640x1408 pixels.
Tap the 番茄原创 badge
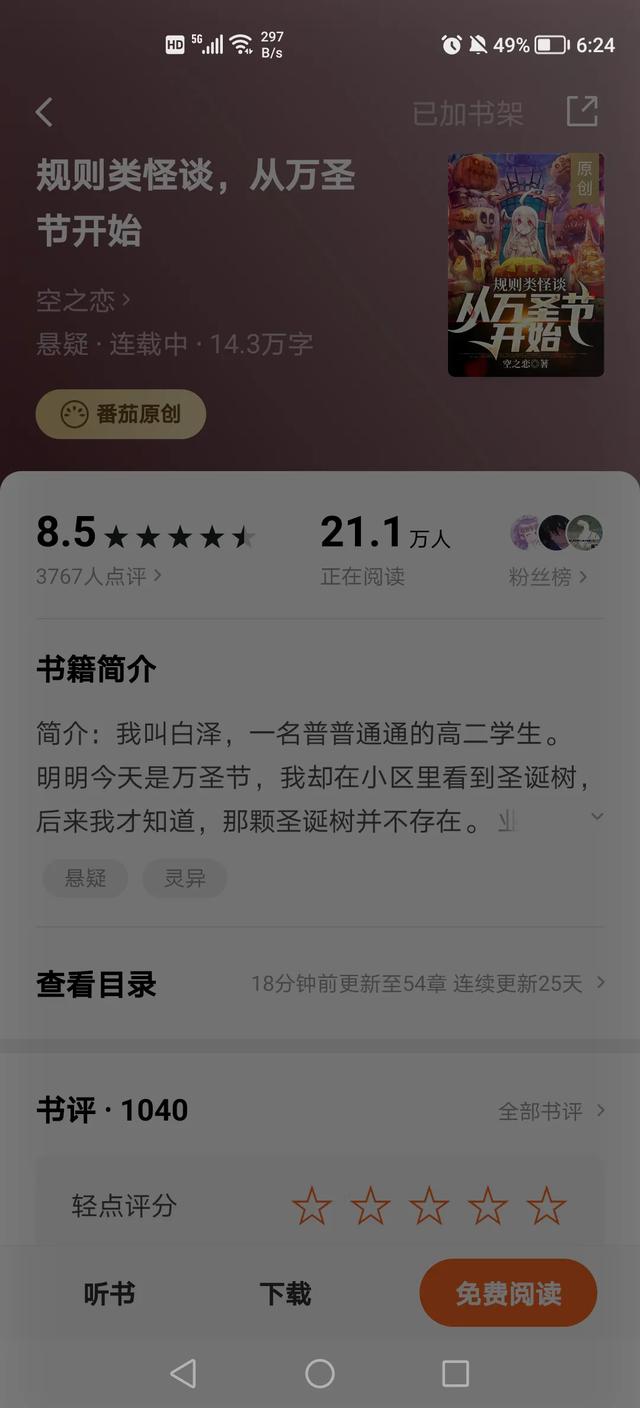click(x=121, y=414)
